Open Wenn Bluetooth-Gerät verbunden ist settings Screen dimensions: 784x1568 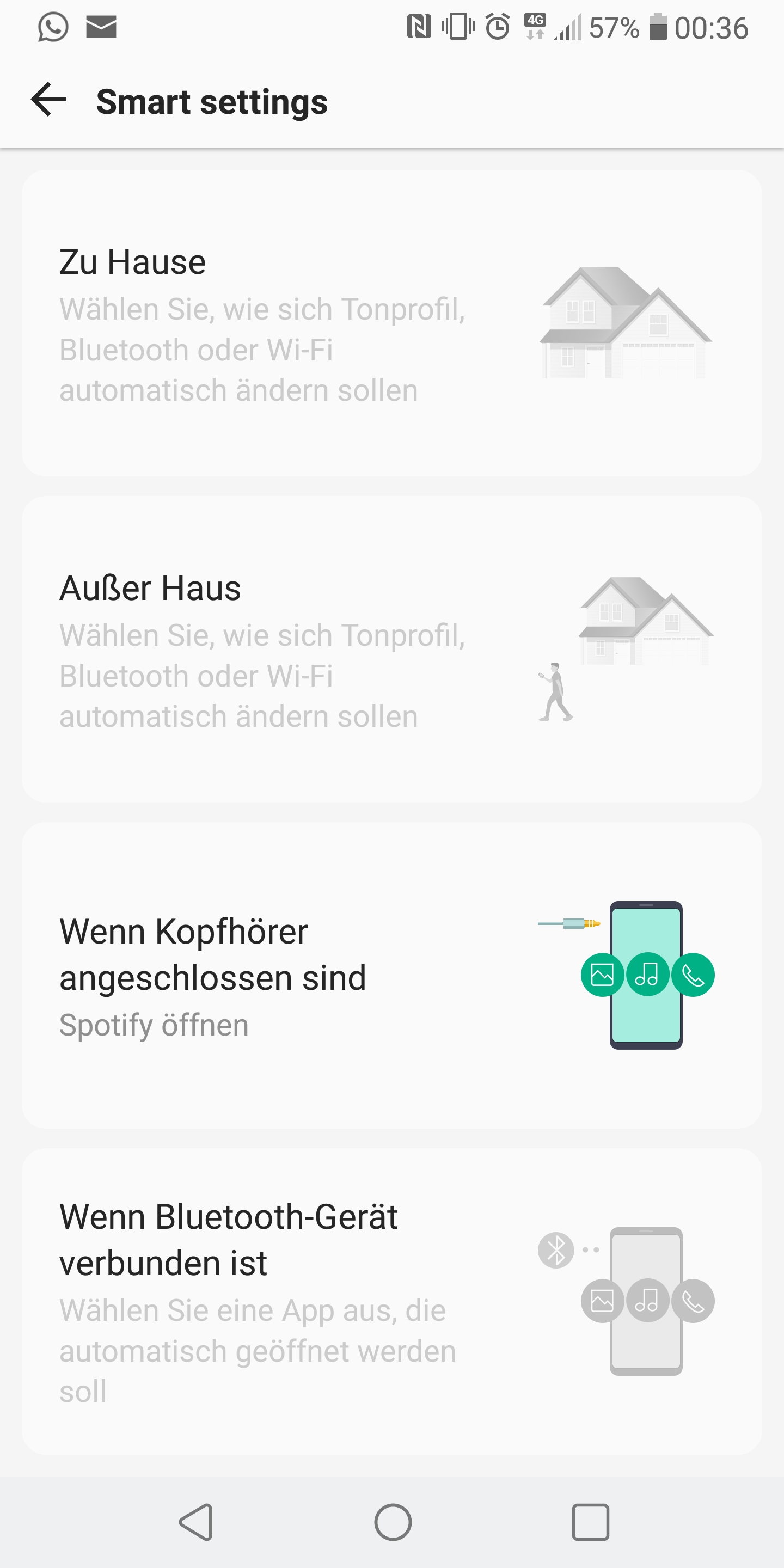point(391,1301)
